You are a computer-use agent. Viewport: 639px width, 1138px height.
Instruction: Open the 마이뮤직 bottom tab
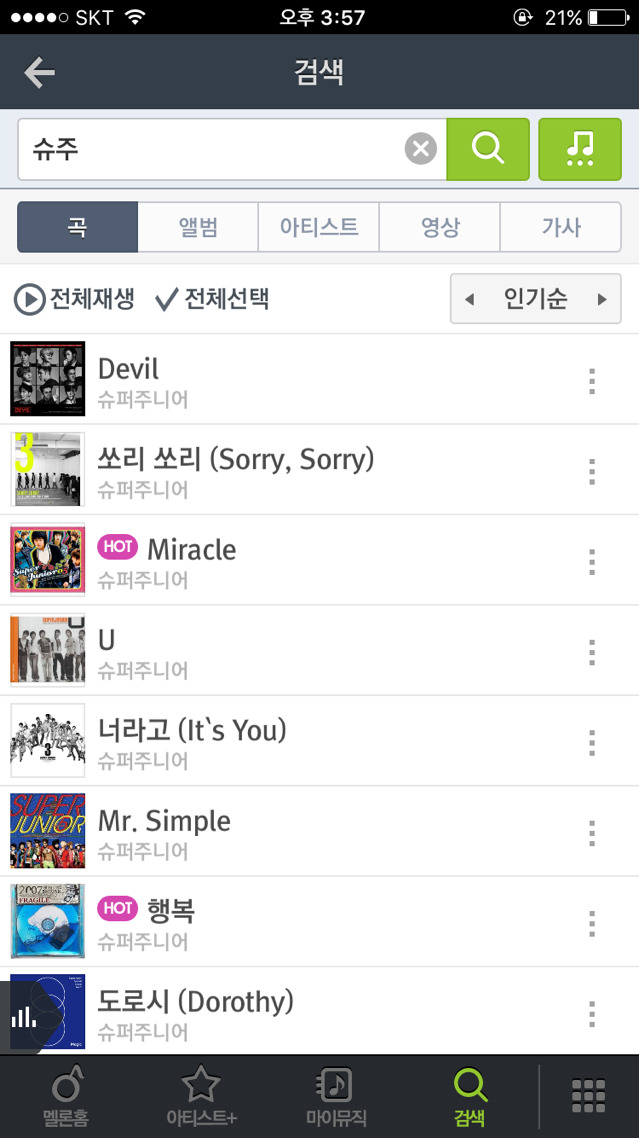click(336, 1097)
